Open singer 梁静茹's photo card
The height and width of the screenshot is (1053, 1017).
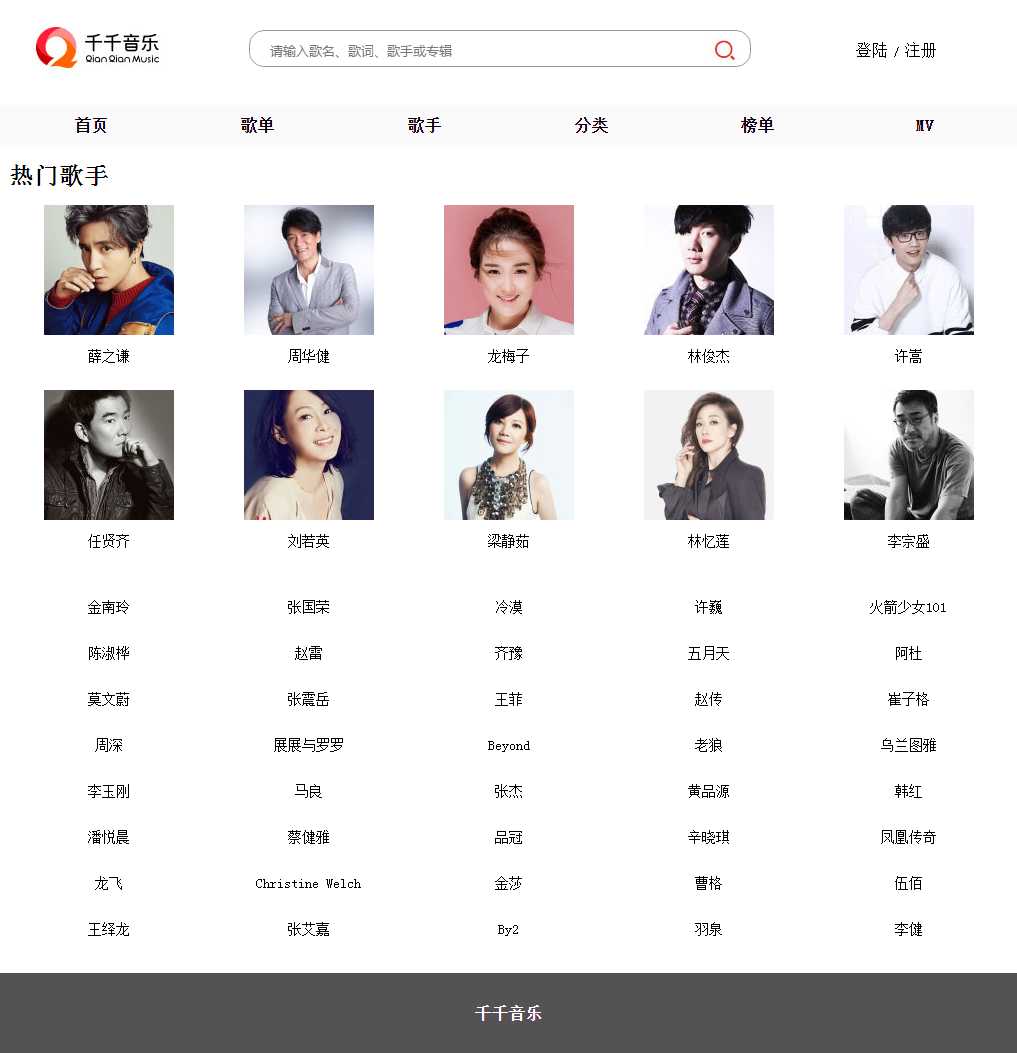point(509,455)
